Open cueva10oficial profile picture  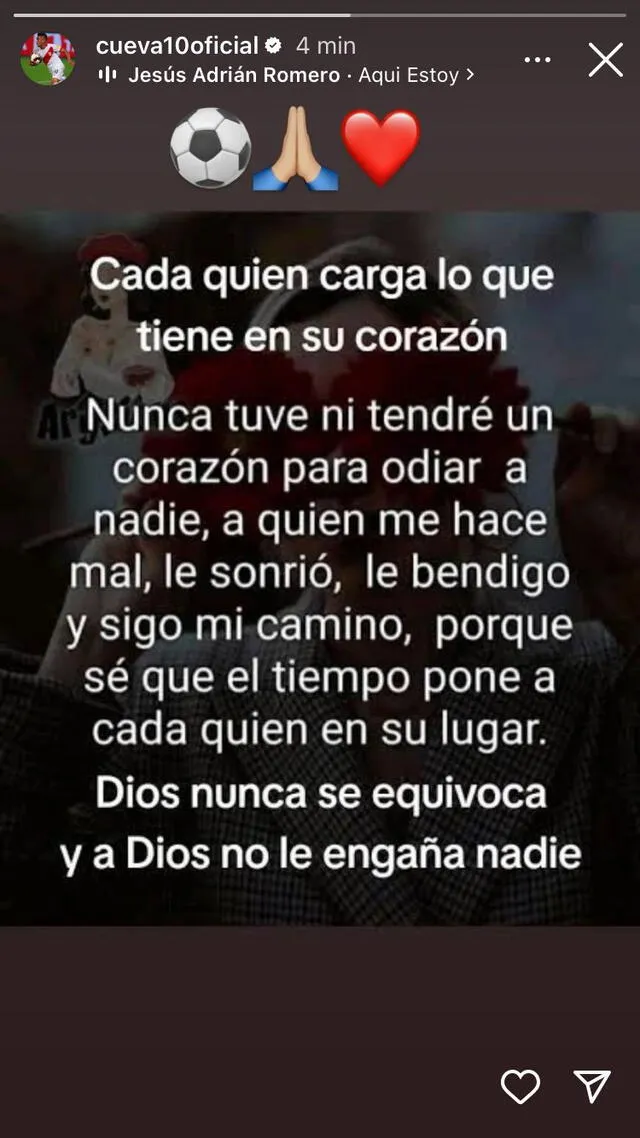point(48,59)
